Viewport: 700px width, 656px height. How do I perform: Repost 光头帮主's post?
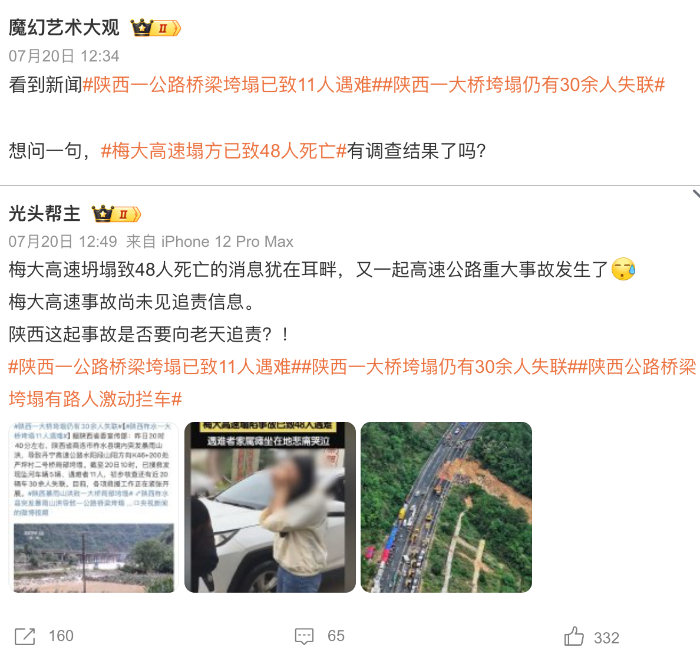point(43,636)
